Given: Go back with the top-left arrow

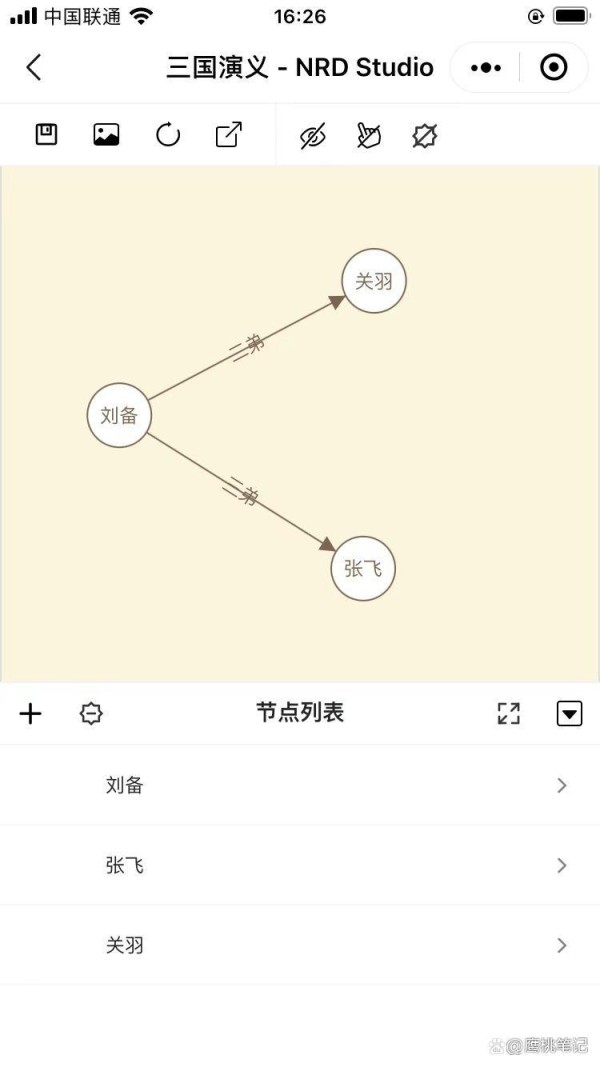Looking at the screenshot, I should 34,67.
